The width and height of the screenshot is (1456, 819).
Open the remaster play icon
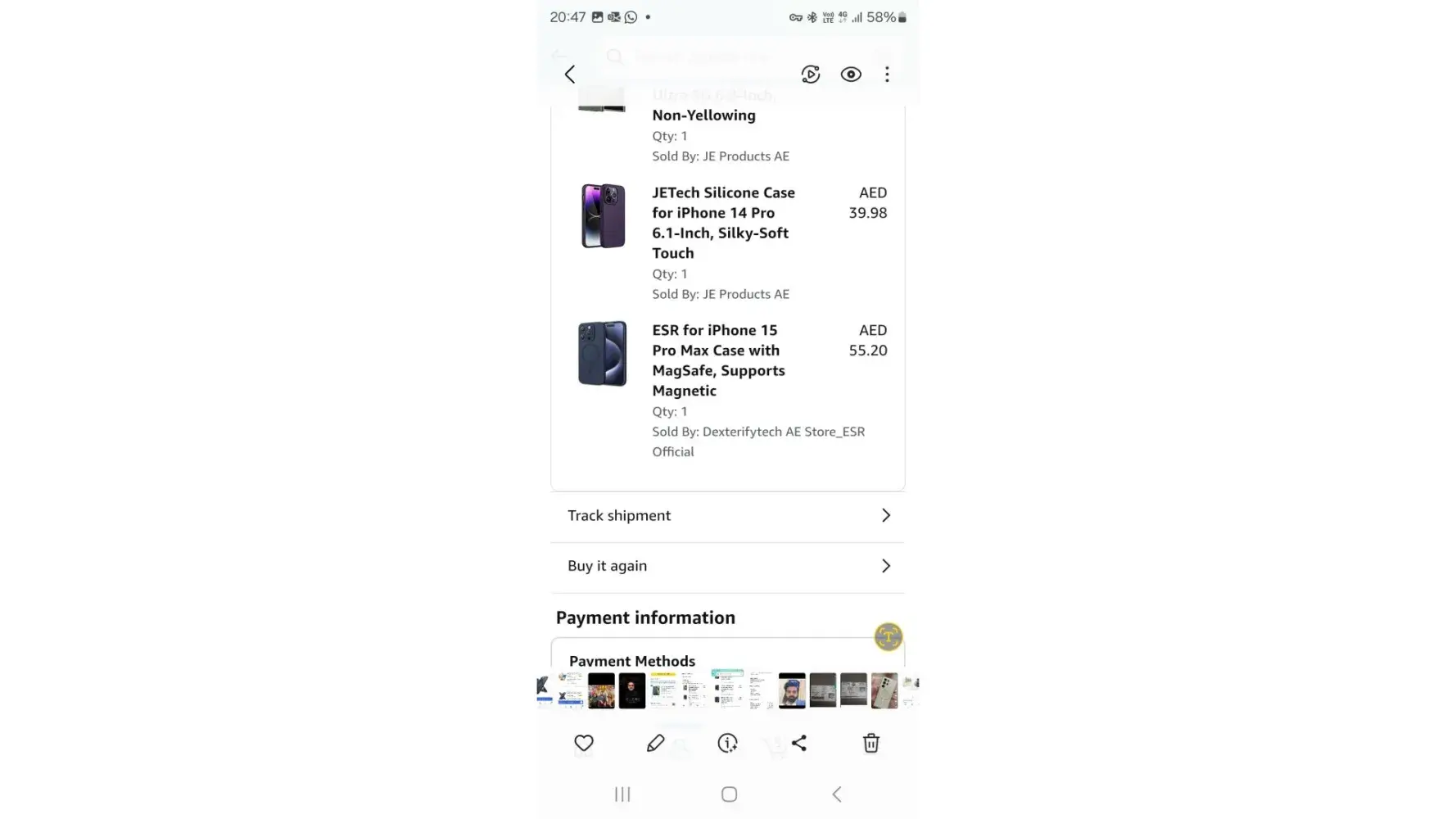pos(810,75)
